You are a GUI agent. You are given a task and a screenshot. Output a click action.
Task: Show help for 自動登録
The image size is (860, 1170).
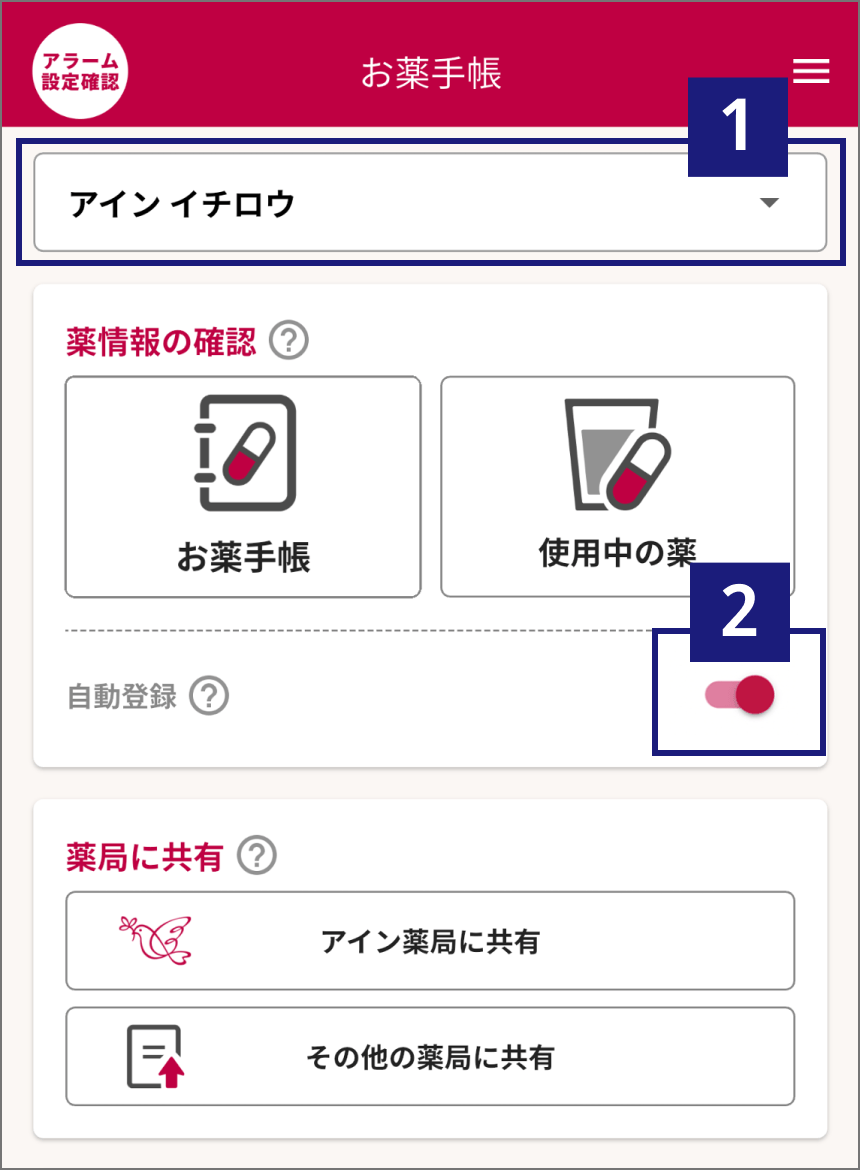pyautogui.click(x=210, y=696)
